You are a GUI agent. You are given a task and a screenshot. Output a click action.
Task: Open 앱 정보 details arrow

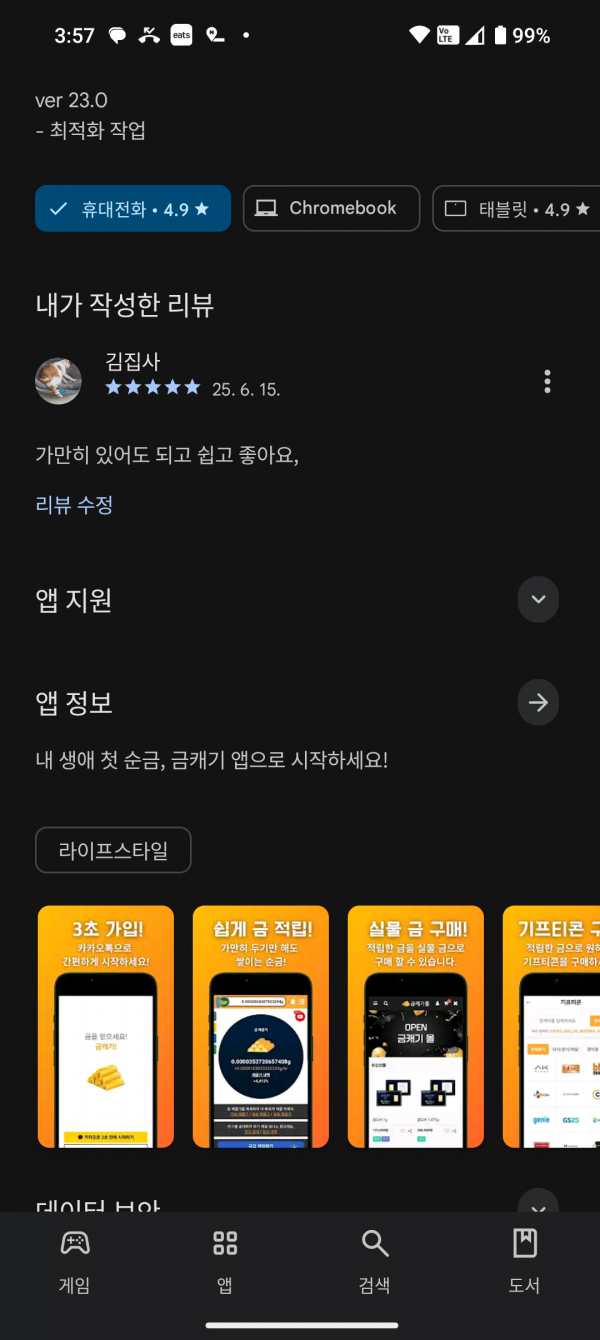(538, 703)
